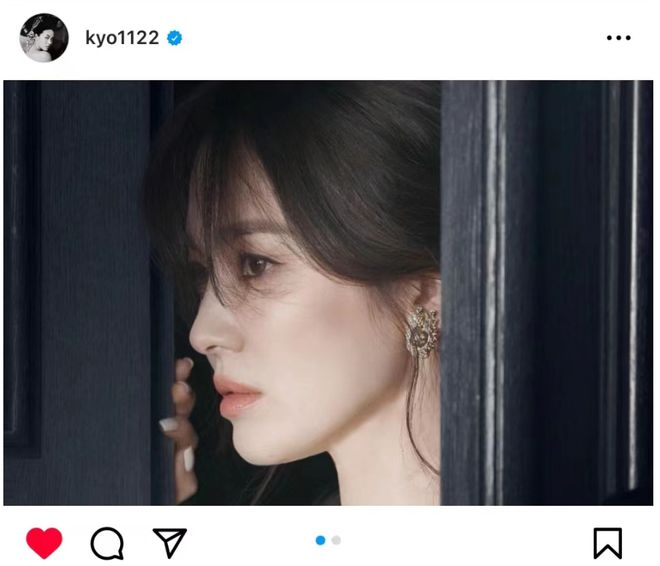Share the post via the paper plane icon

[x=170, y=542]
